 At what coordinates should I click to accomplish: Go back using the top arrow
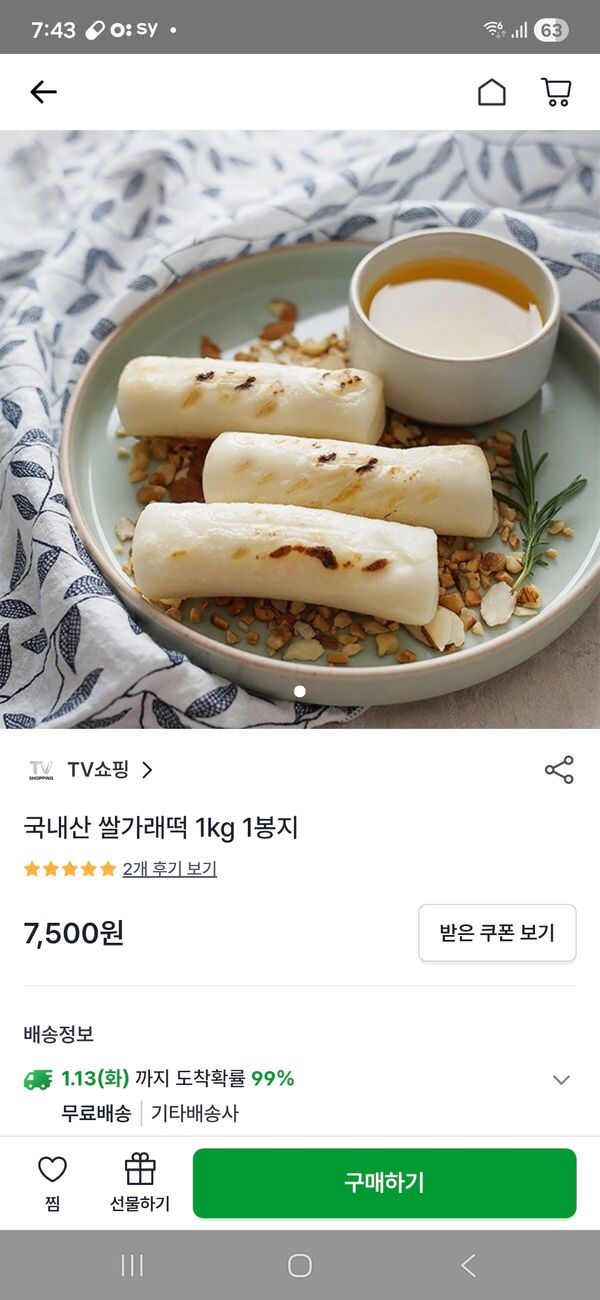pyautogui.click(x=43, y=92)
